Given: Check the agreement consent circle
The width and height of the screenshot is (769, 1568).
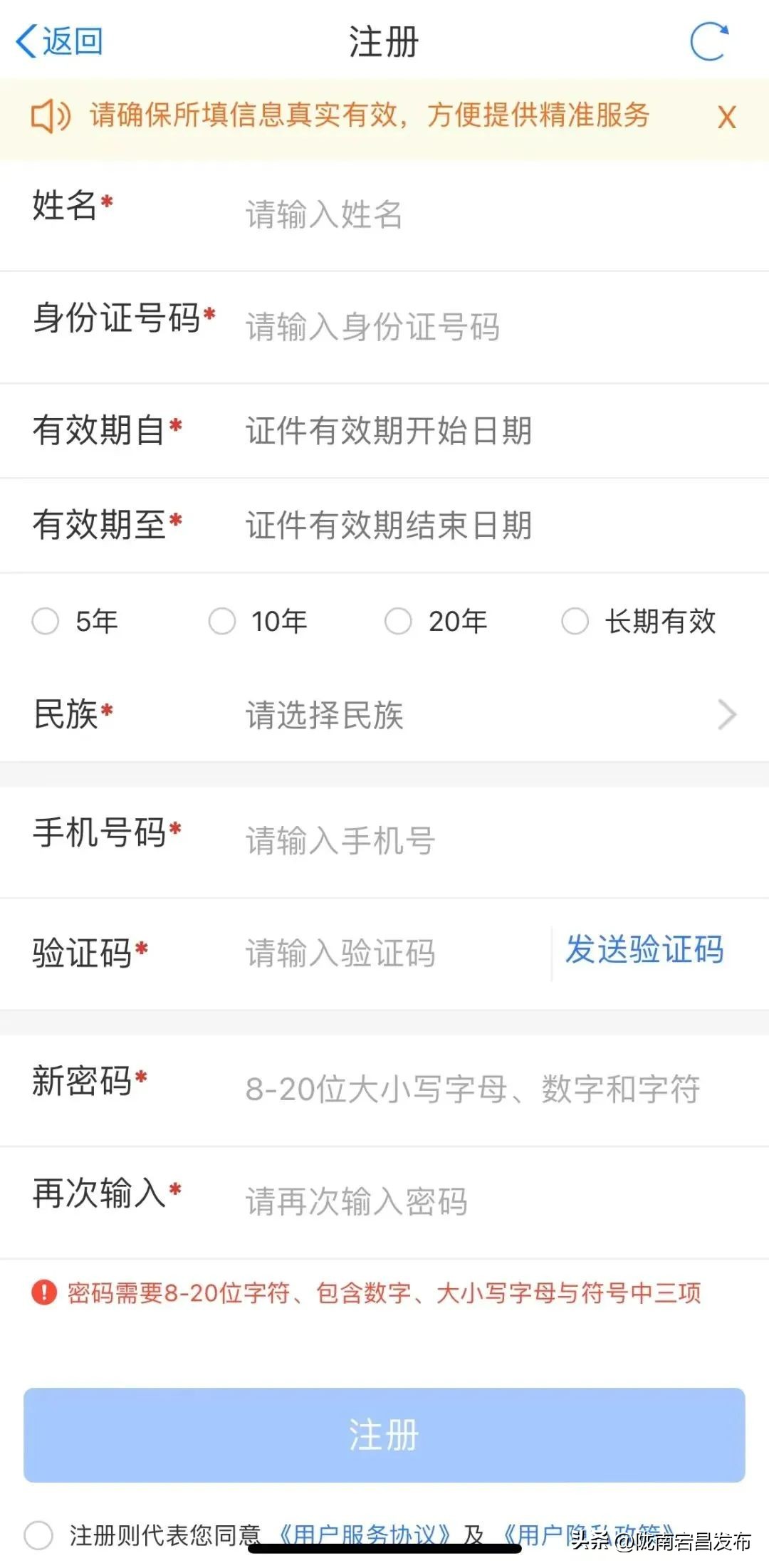Looking at the screenshot, I should click(x=38, y=1535).
